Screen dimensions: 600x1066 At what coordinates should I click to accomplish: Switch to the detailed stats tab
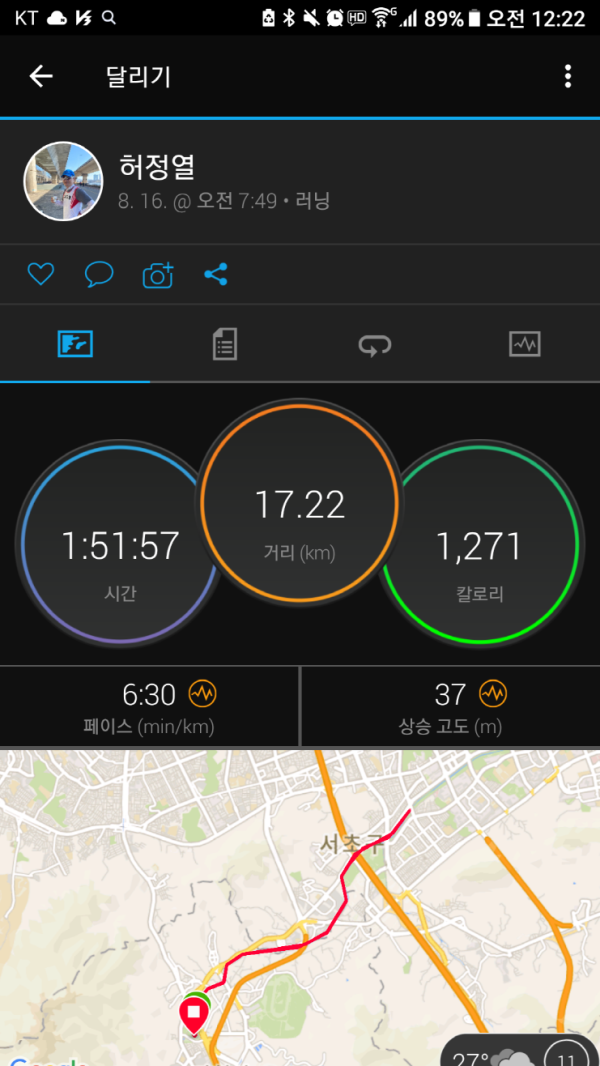point(225,345)
